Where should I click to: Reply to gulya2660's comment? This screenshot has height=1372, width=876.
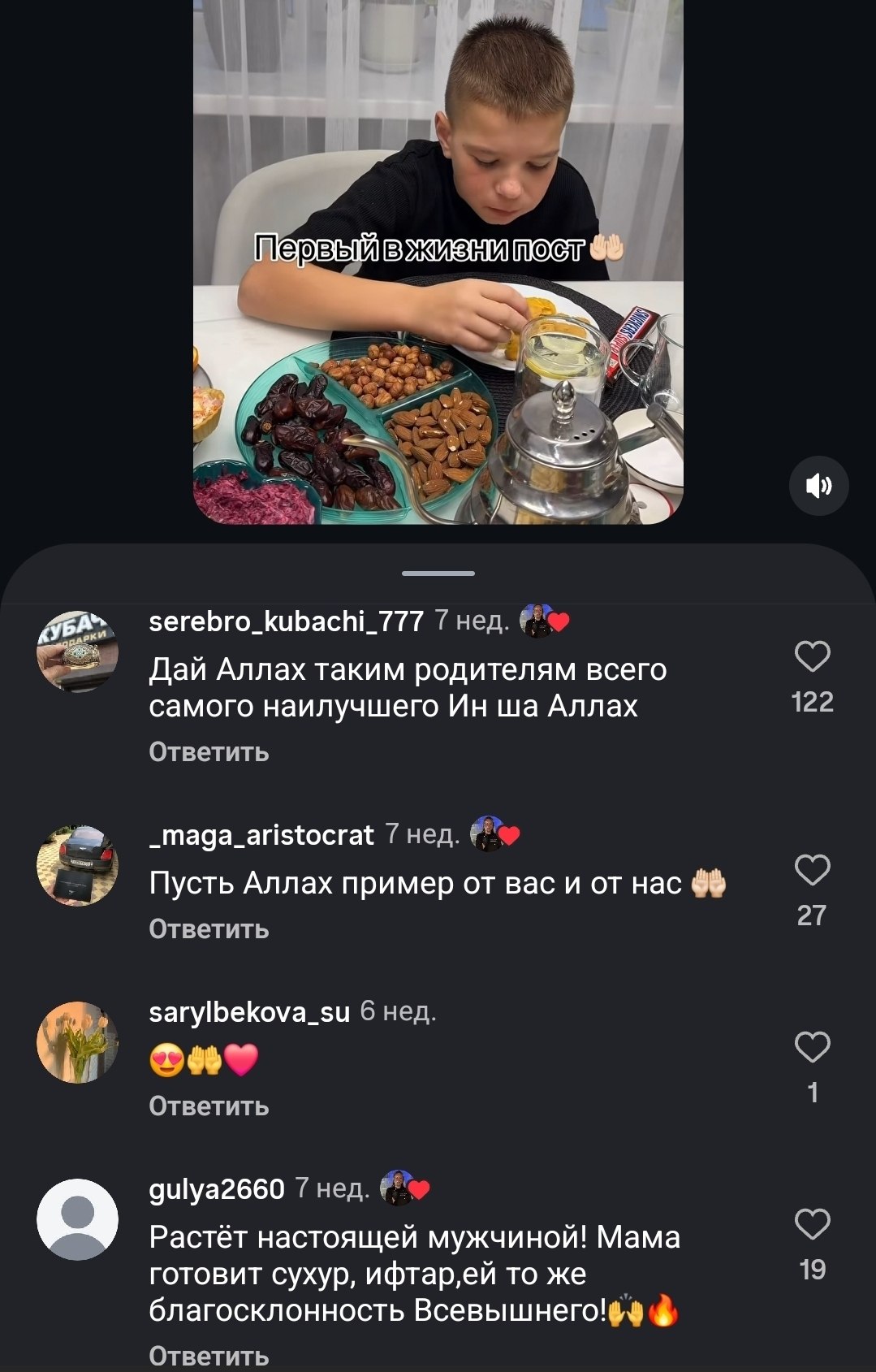(209, 1356)
